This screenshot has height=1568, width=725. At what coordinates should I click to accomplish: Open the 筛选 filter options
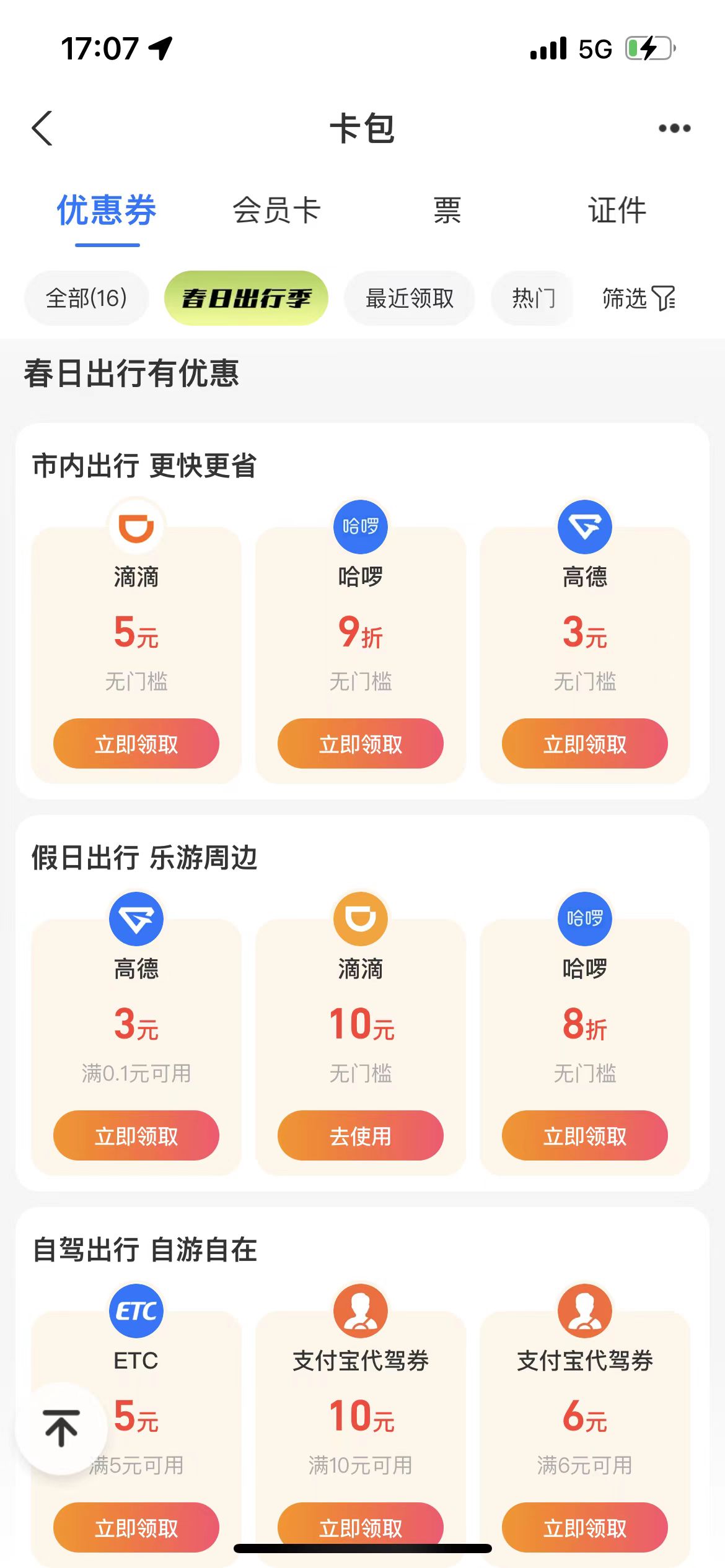[638, 298]
